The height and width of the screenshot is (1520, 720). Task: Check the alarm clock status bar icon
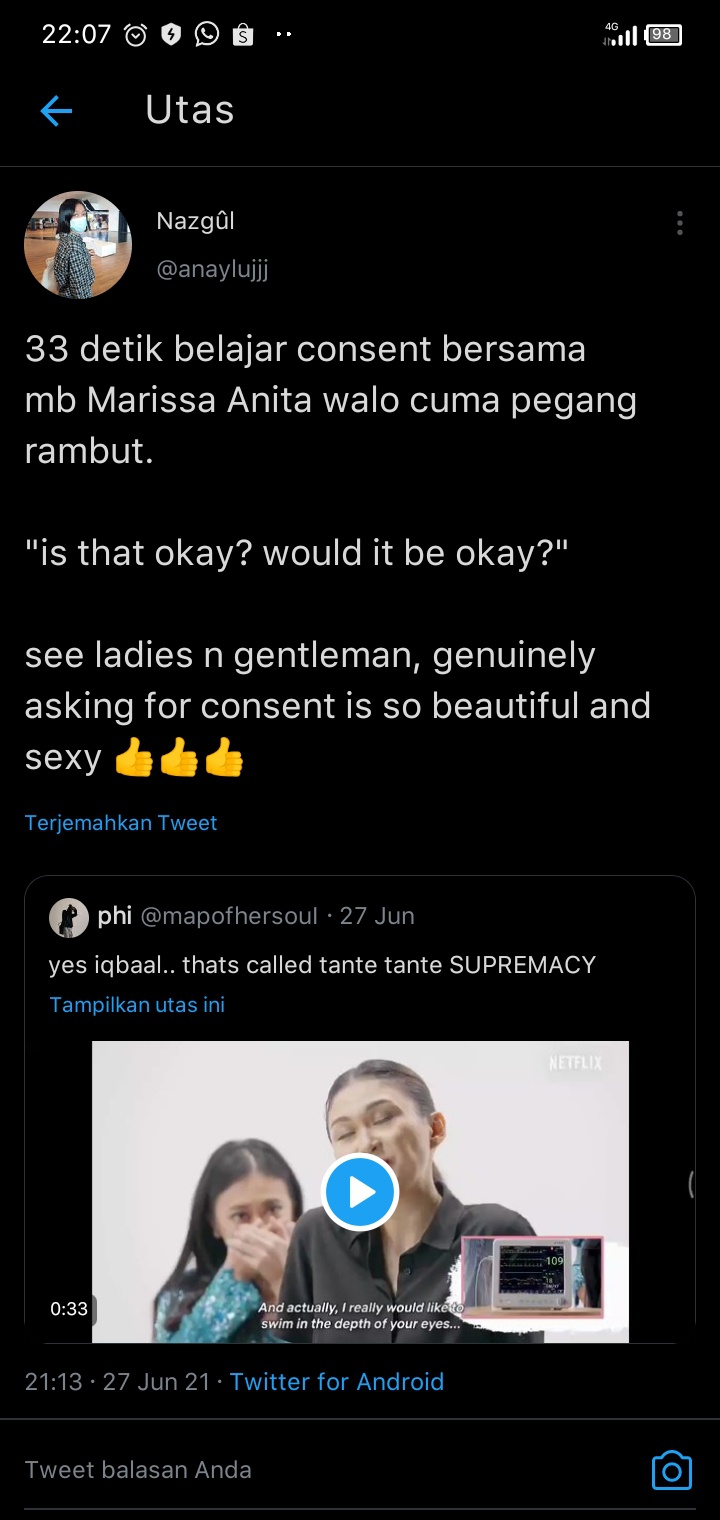point(135,33)
